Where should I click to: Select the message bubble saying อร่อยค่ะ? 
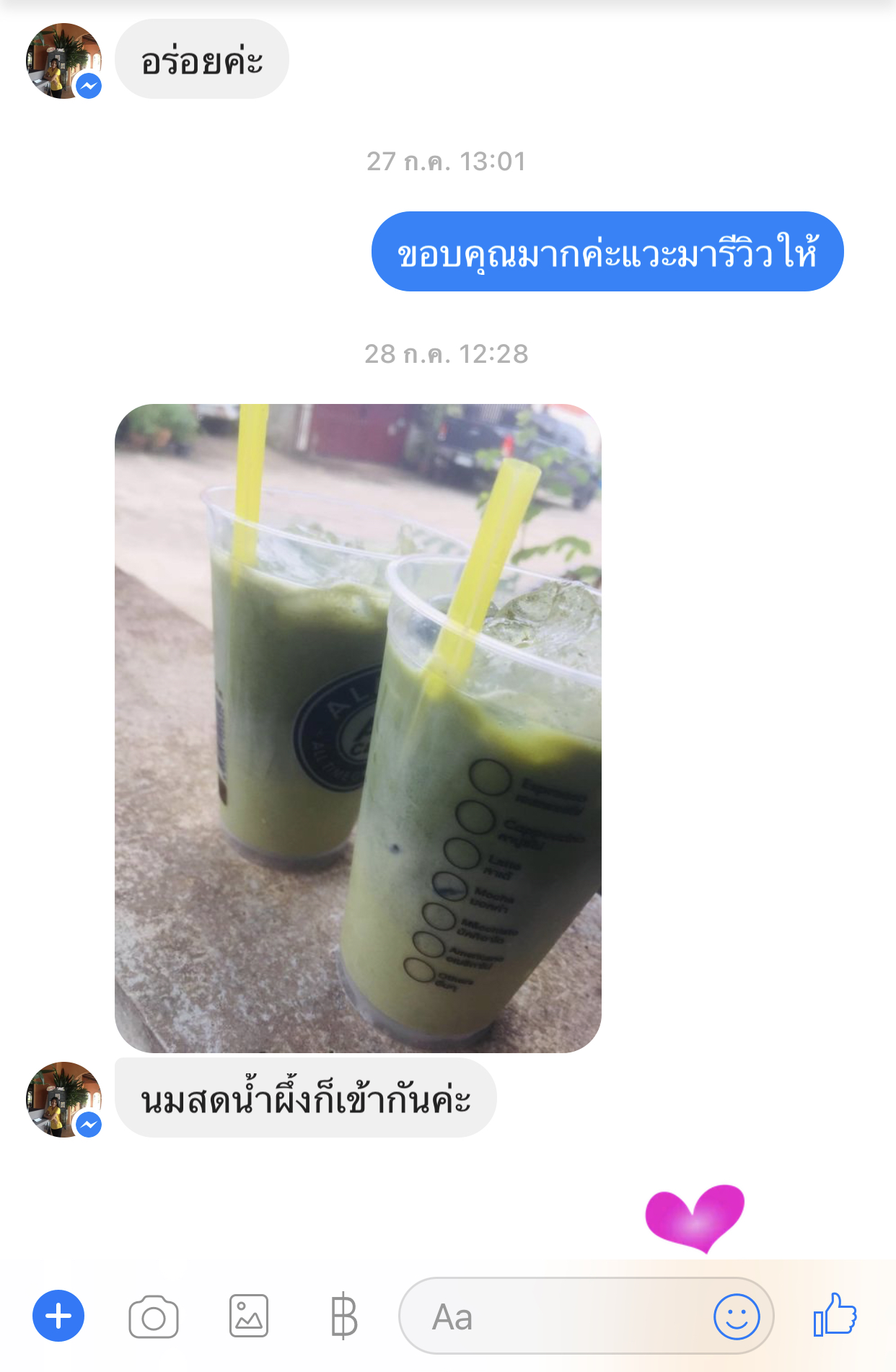203,59
